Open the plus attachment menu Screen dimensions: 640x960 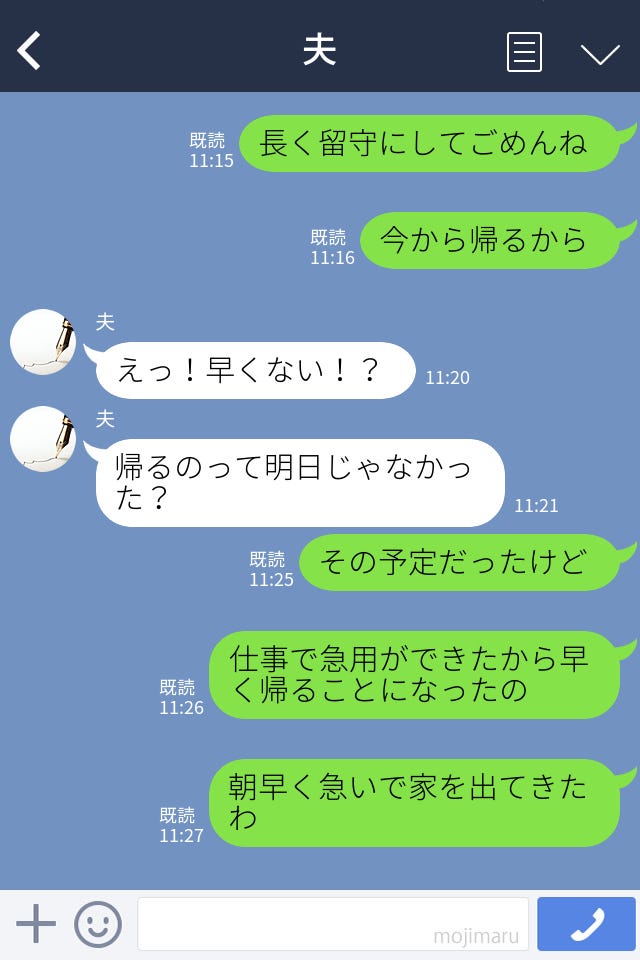click(x=36, y=924)
